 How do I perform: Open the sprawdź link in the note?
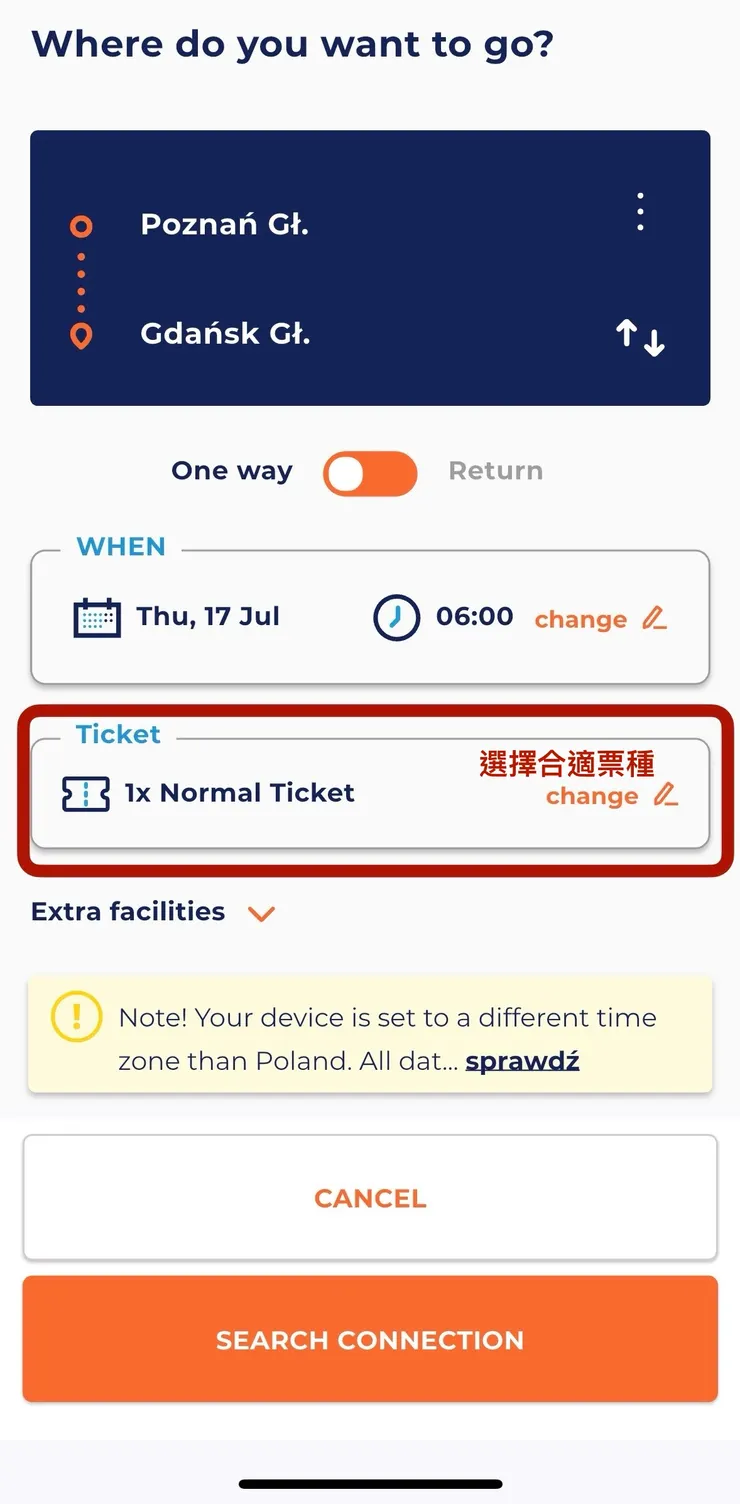click(522, 1061)
